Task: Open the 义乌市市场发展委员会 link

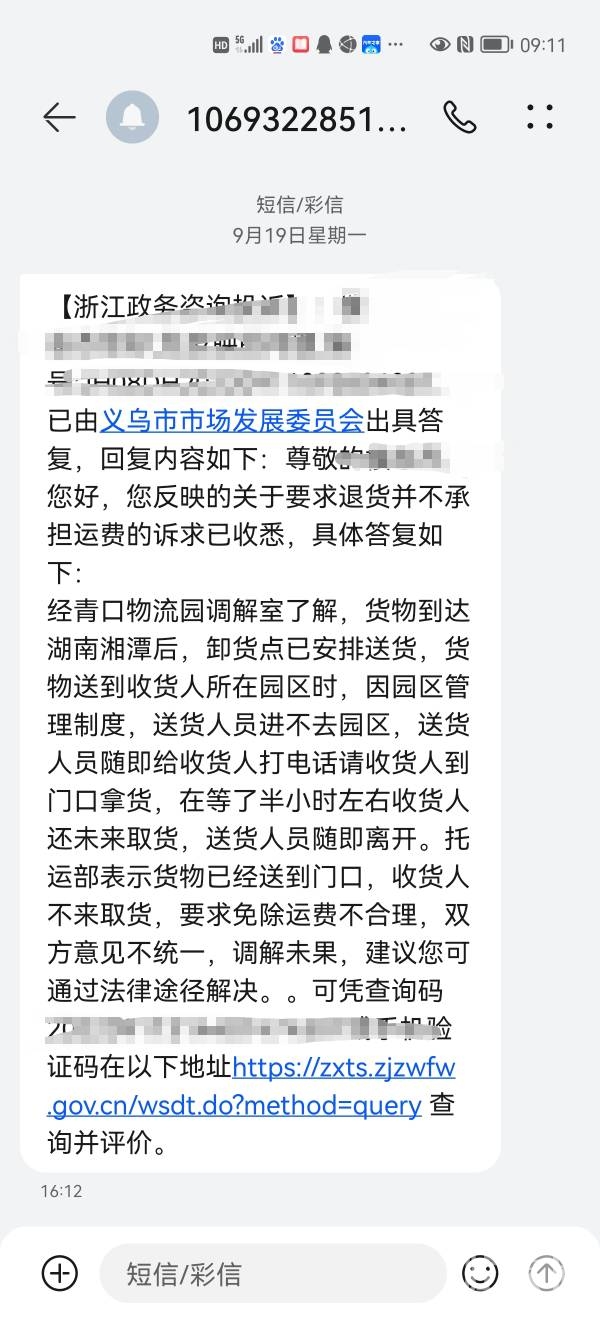Action: [230, 420]
